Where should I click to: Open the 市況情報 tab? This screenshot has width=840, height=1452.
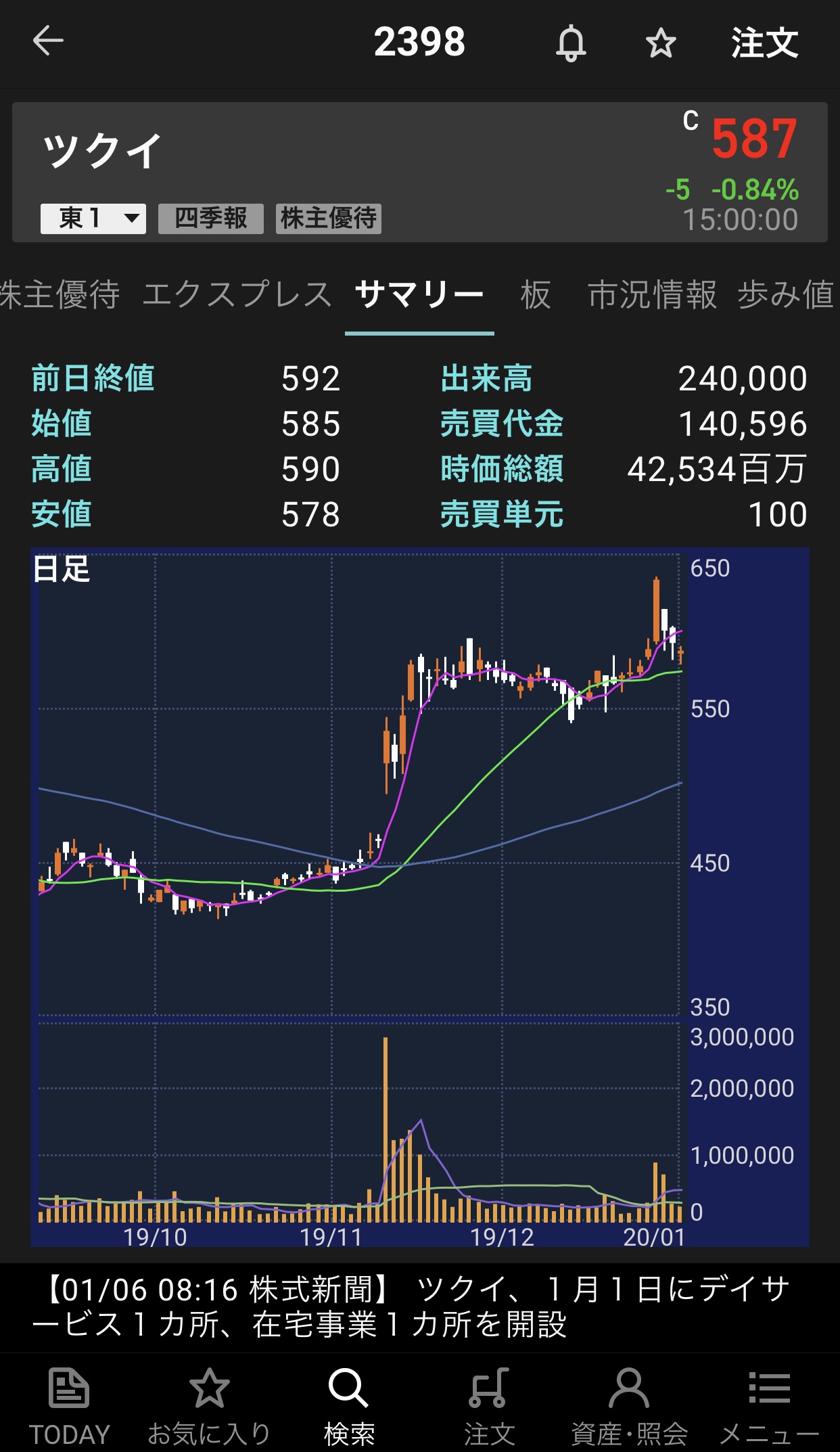tap(652, 295)
